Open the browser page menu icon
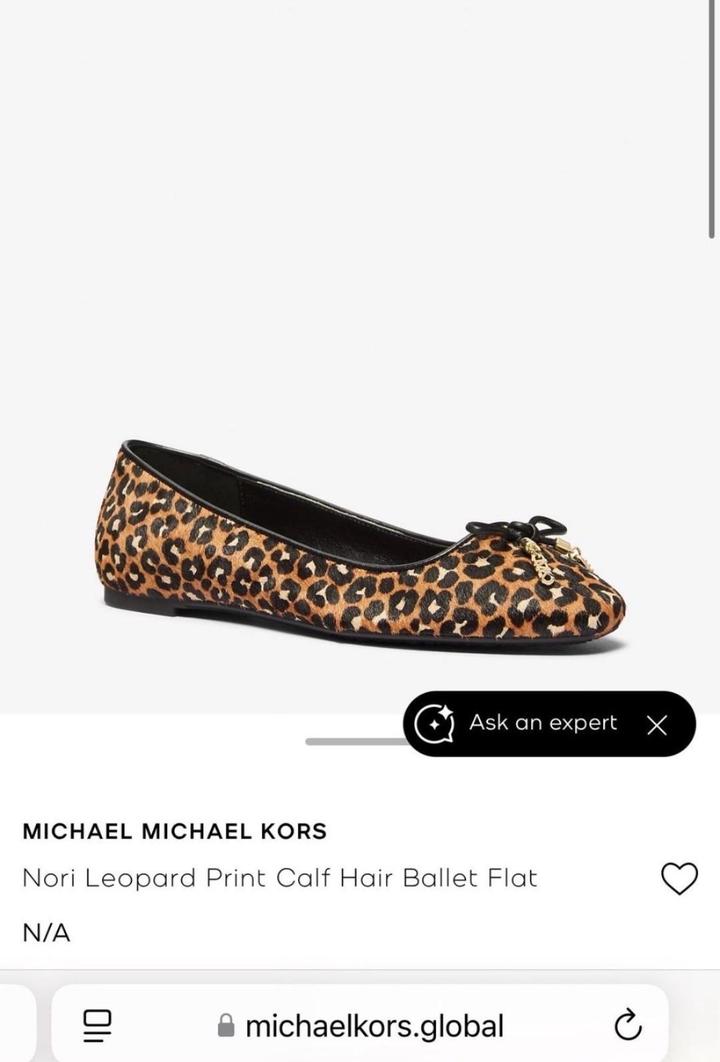The height and width of the screenshot is (1062, 720). click(x=97, y=1025)
